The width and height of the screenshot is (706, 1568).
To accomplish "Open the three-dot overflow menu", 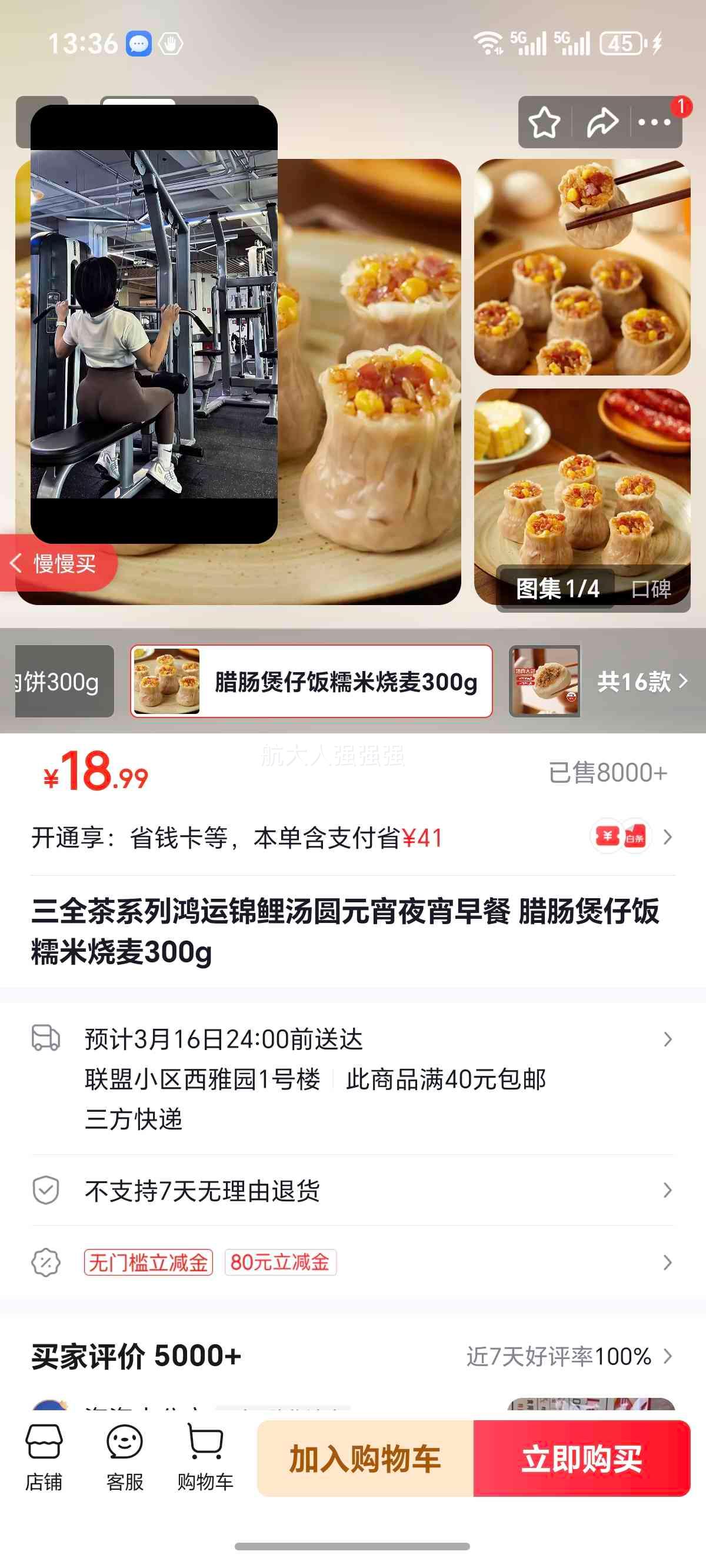I will click(654, 122).
